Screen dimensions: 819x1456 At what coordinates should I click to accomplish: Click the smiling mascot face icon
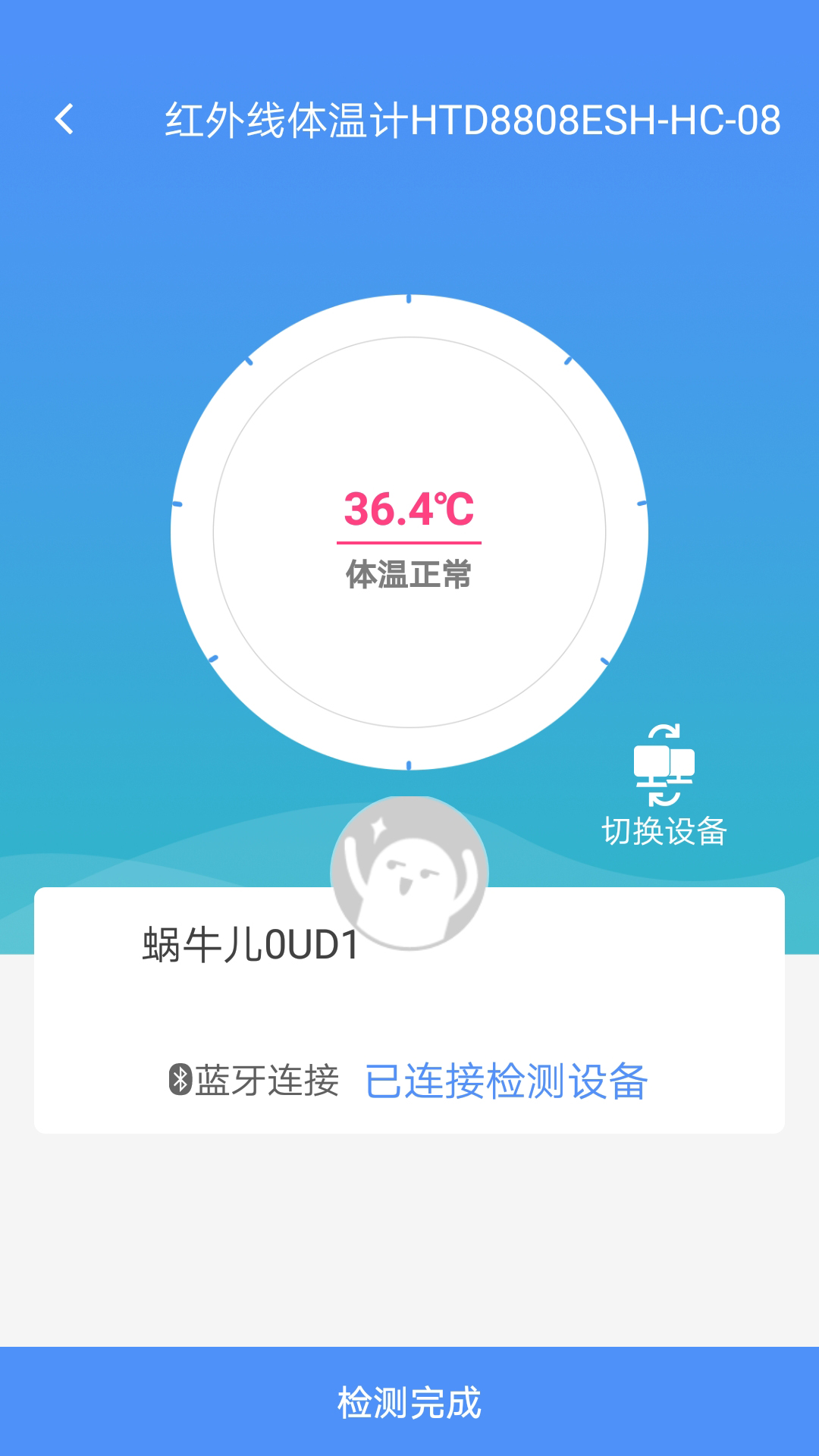[409, 872]
